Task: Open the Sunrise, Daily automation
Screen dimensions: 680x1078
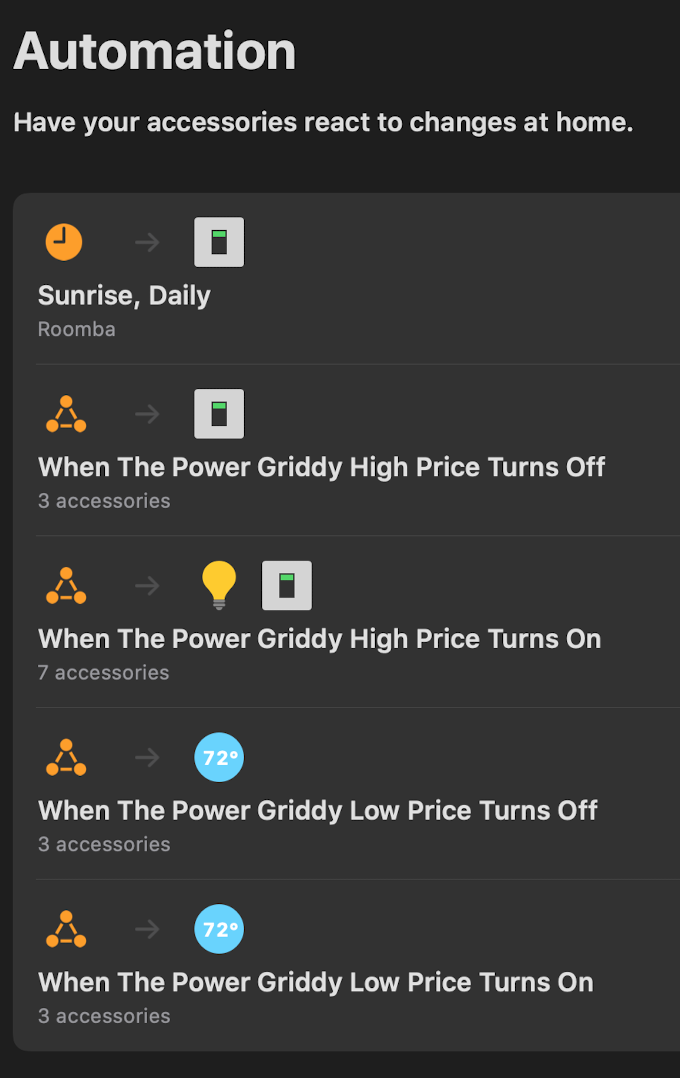Action: pyautogui.click(x=124, y=296)
